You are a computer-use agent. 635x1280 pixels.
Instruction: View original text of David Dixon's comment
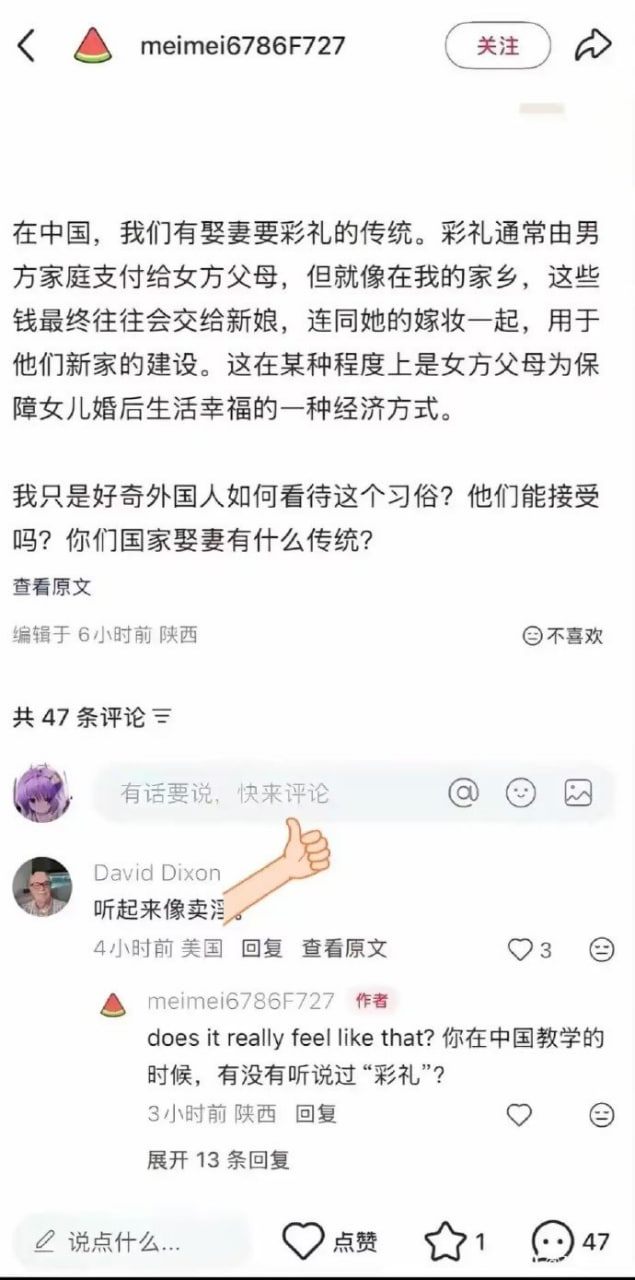click(344, 948)
